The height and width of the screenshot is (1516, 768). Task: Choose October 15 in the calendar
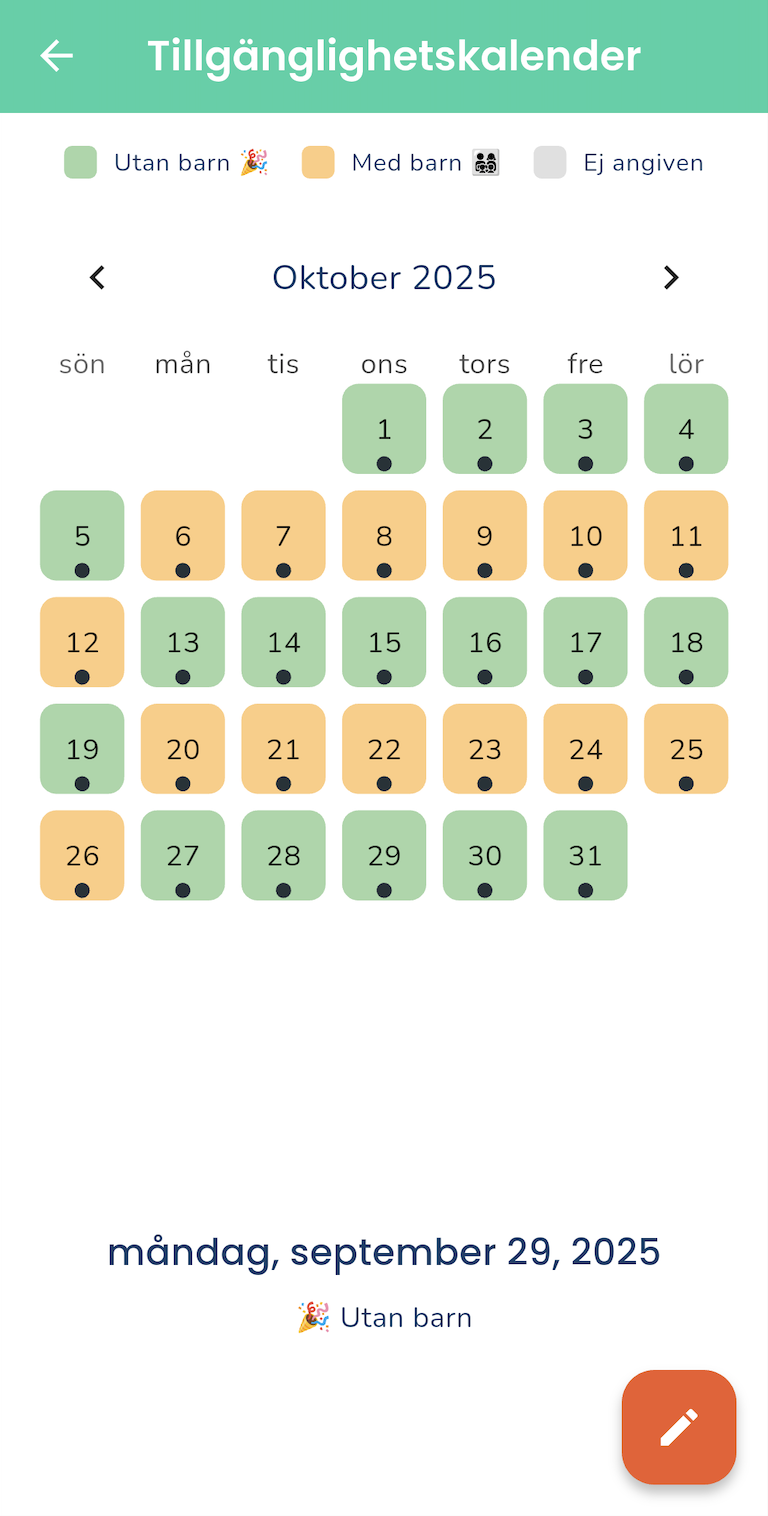[x=384, y=642]
